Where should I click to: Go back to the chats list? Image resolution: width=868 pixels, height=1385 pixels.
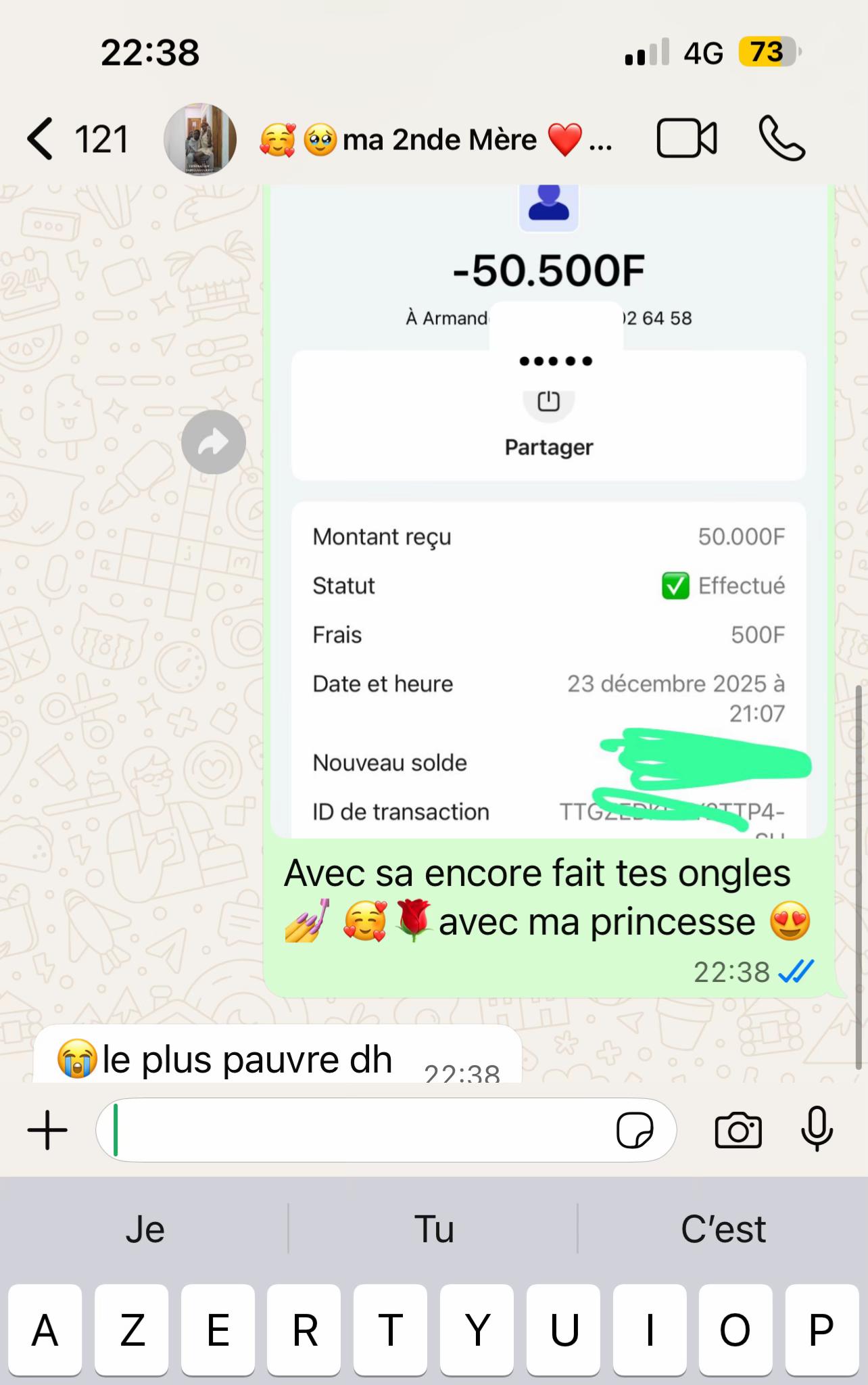[x=41, y=139]
